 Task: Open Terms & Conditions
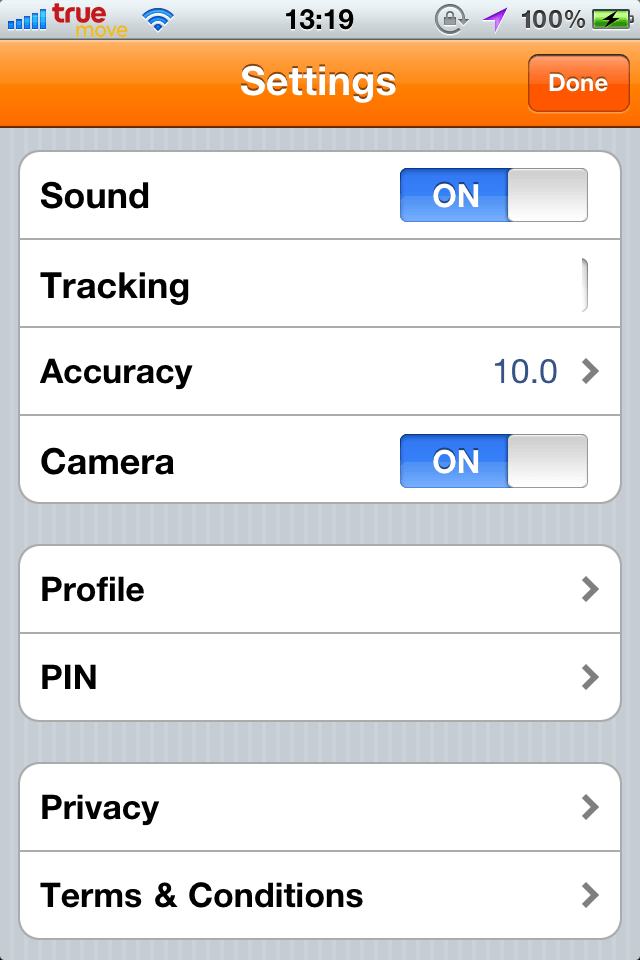coord(320,895)
